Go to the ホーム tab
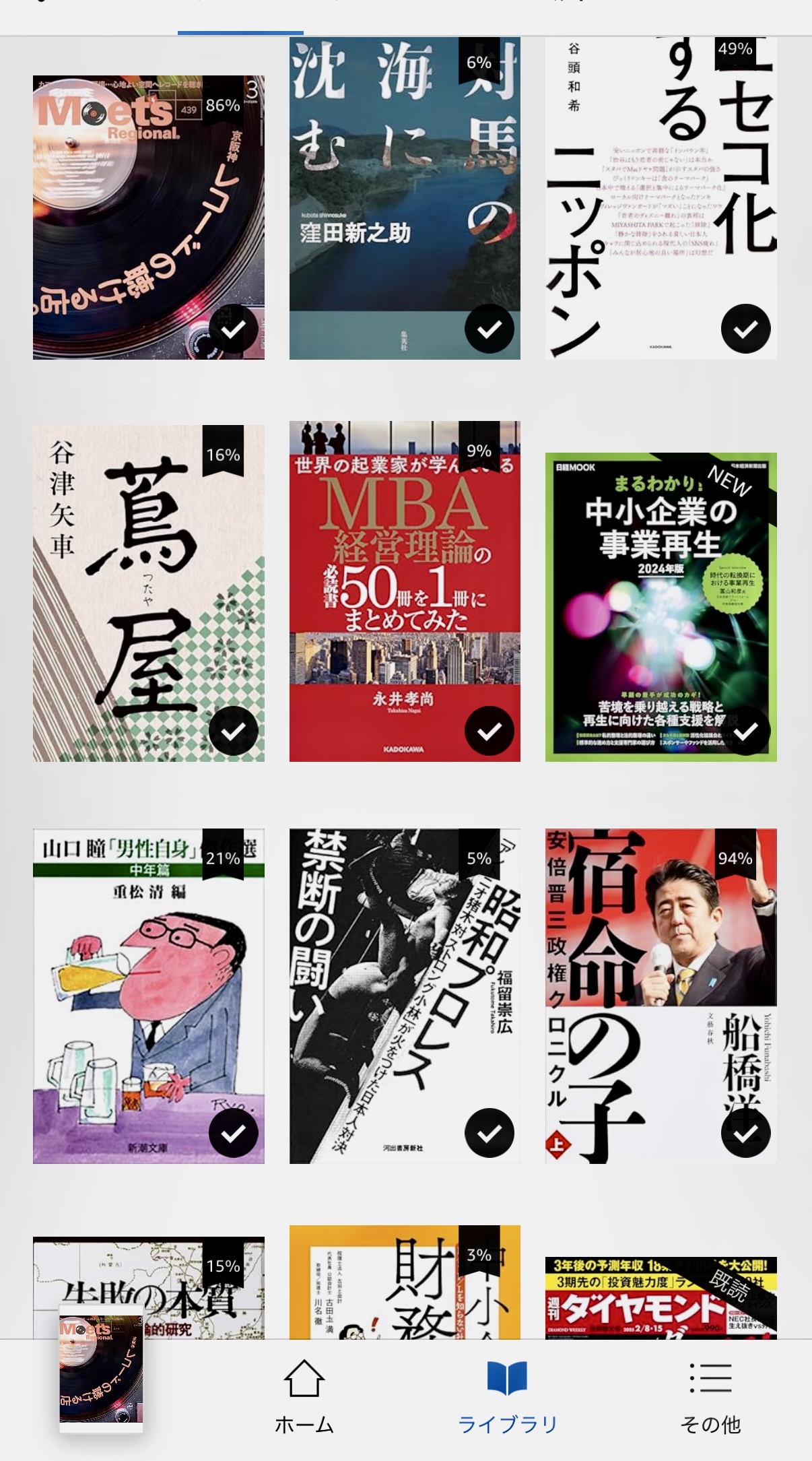Image resolution: width=812 pixels, height=1461 pixels. tap(304, 1396)
